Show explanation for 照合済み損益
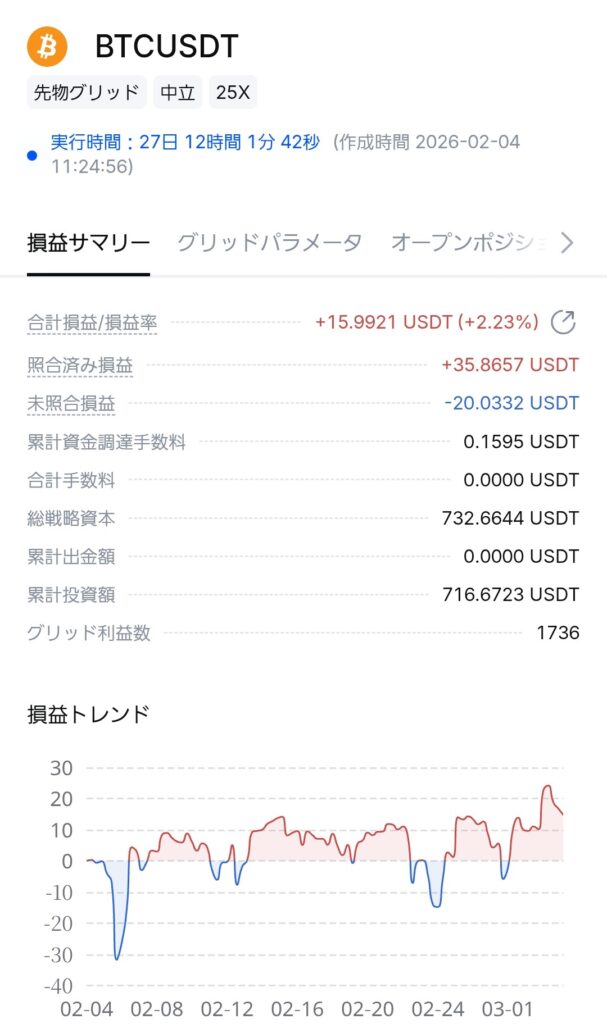 pos(80,365)
